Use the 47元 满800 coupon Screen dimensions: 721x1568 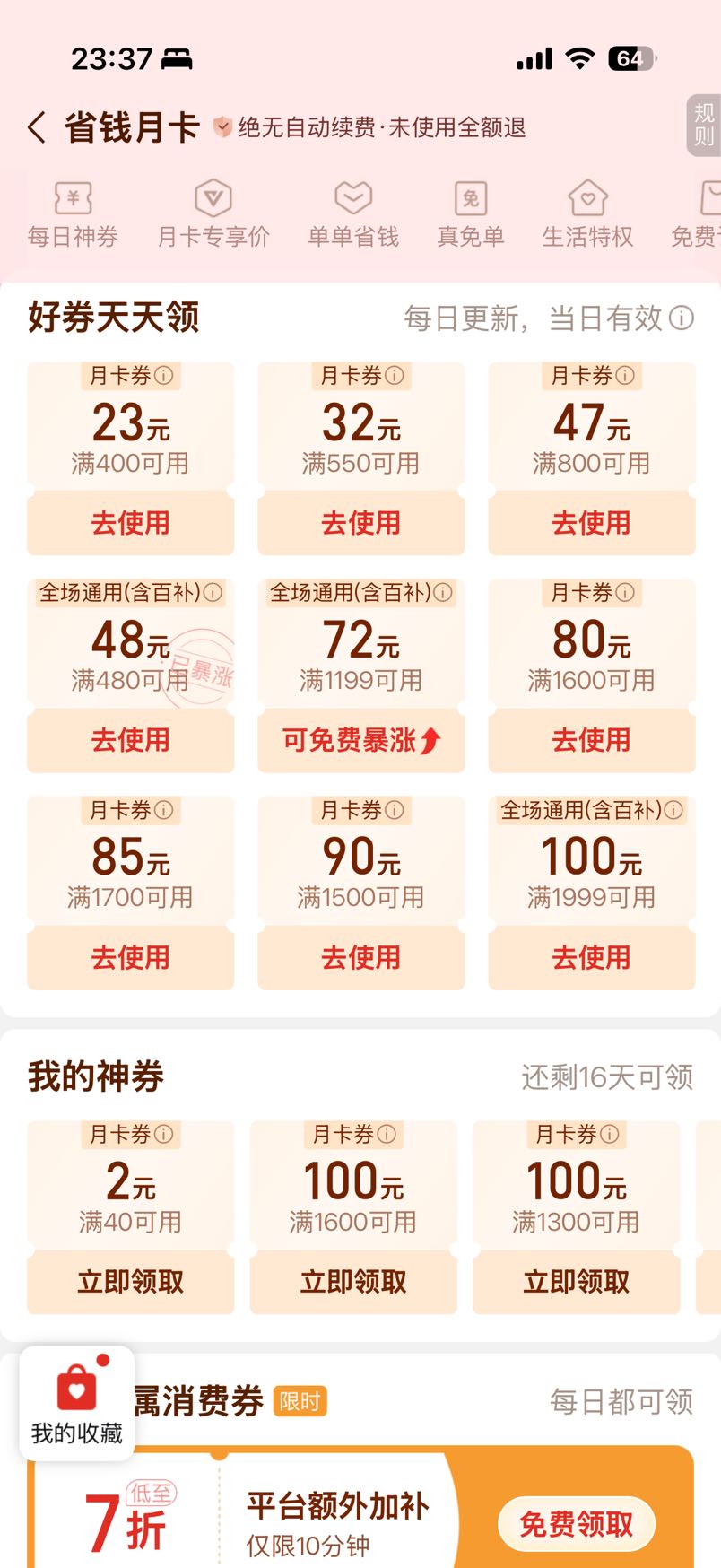click(x=592, y=523)
